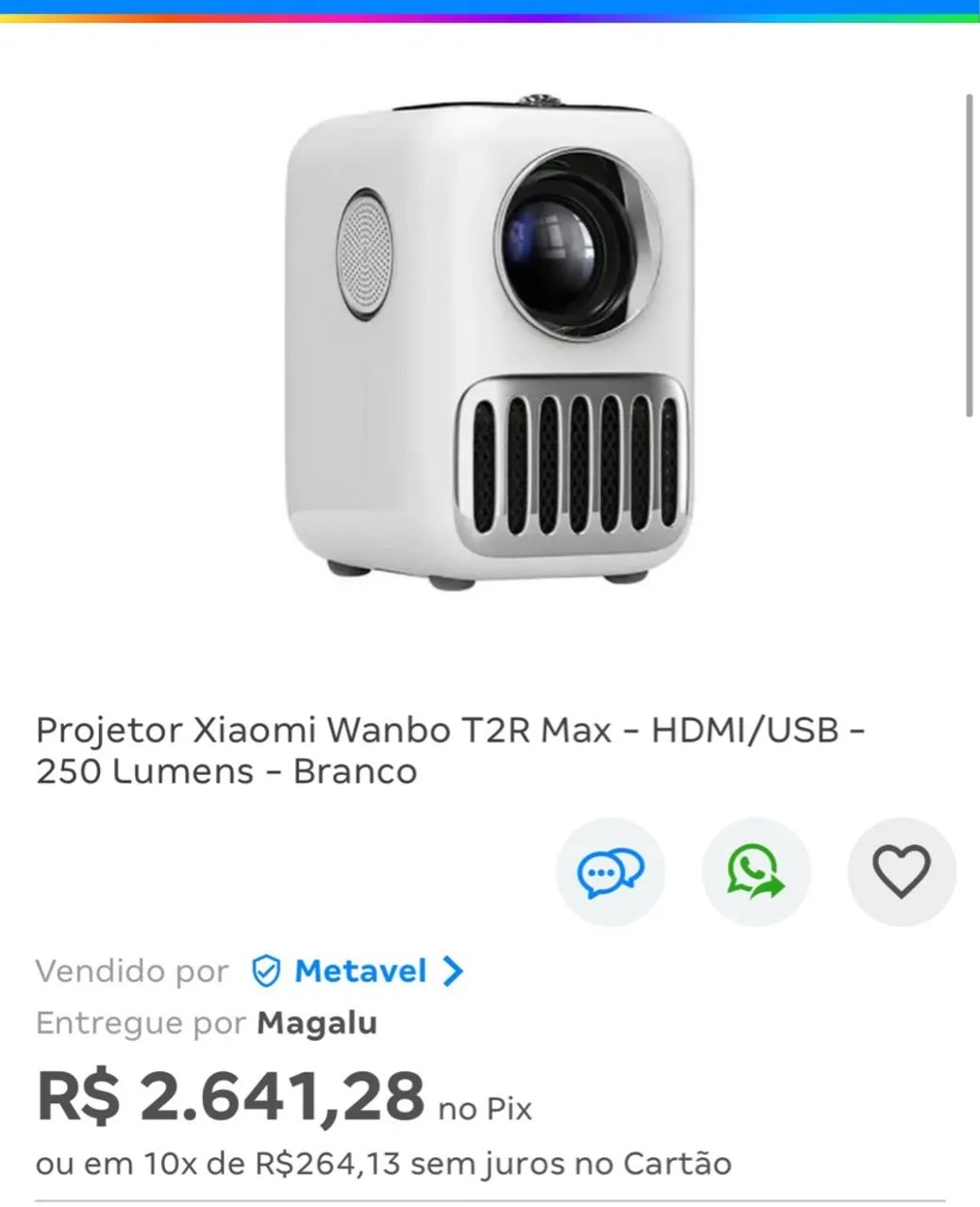Click the rainbow gradient bar at the top
The height and width of the screenshot is (1207, 980).
(x=490, y=9)
